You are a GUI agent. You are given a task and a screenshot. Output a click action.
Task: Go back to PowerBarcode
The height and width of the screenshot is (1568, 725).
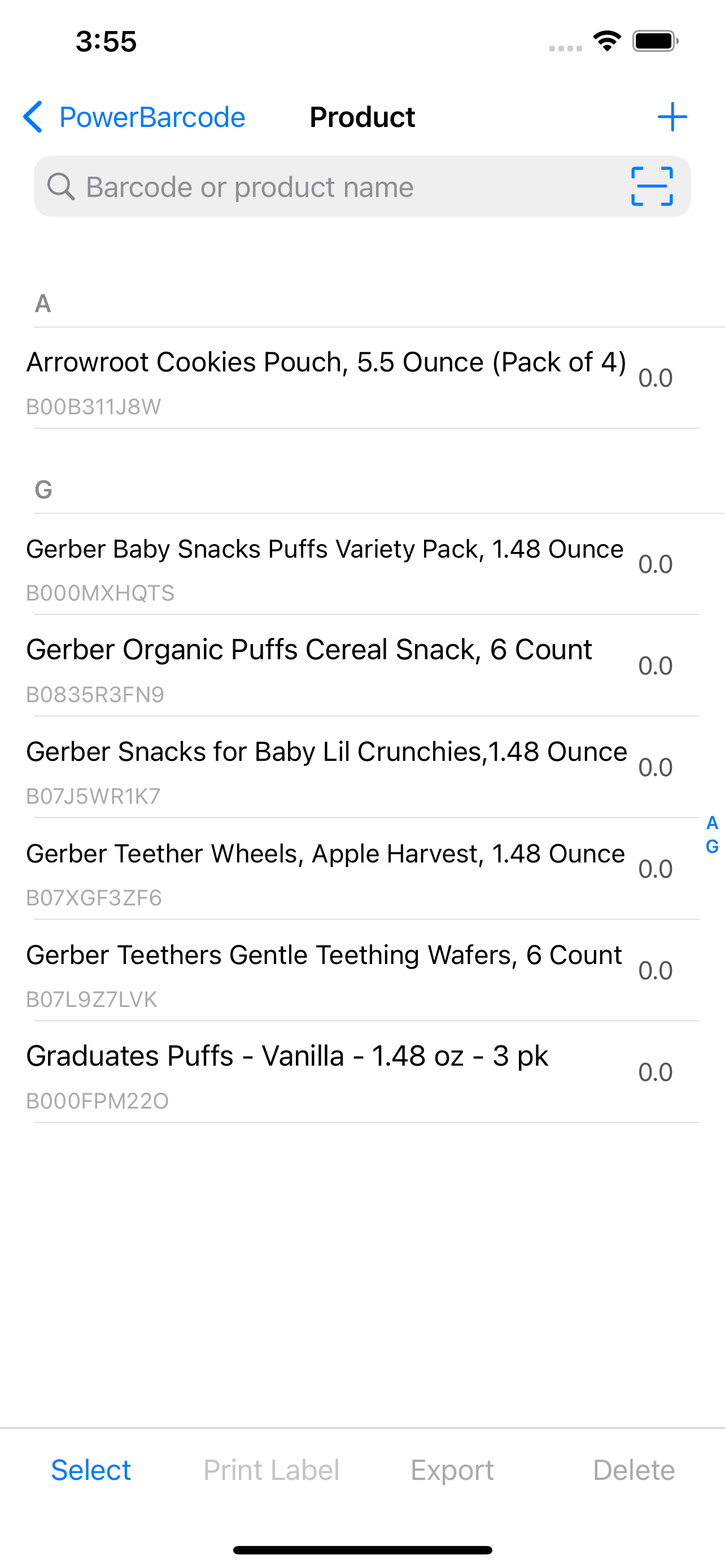pos(134,117)
